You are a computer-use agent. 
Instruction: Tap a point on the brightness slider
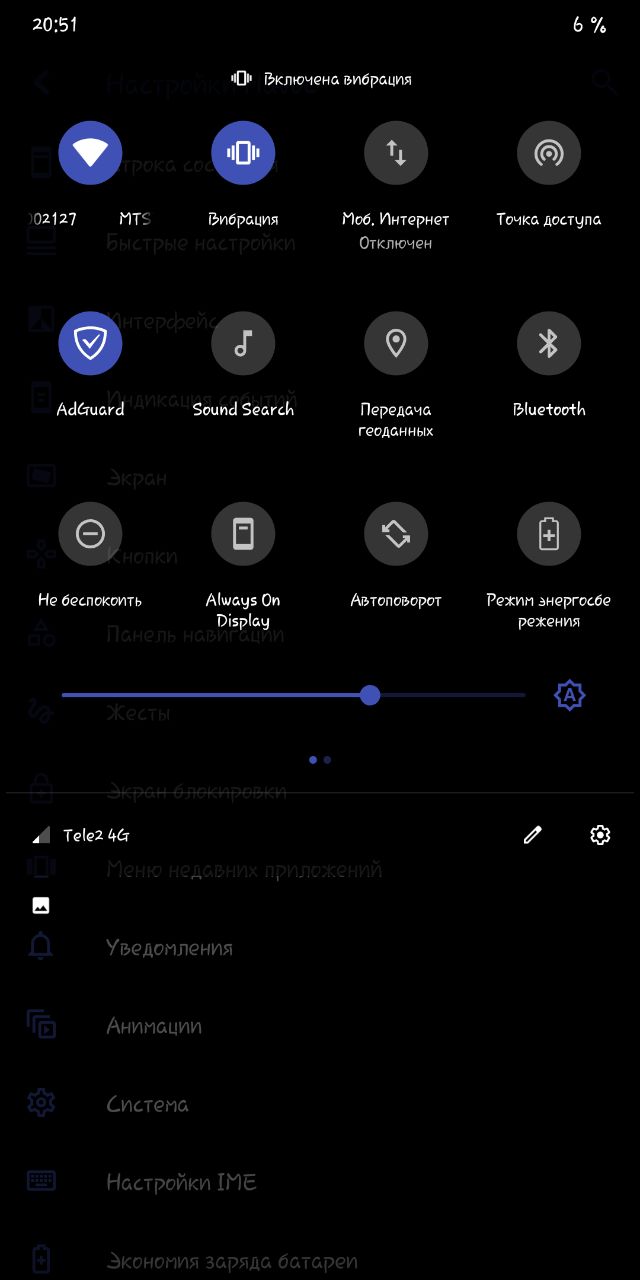click(x=250, y=695)
